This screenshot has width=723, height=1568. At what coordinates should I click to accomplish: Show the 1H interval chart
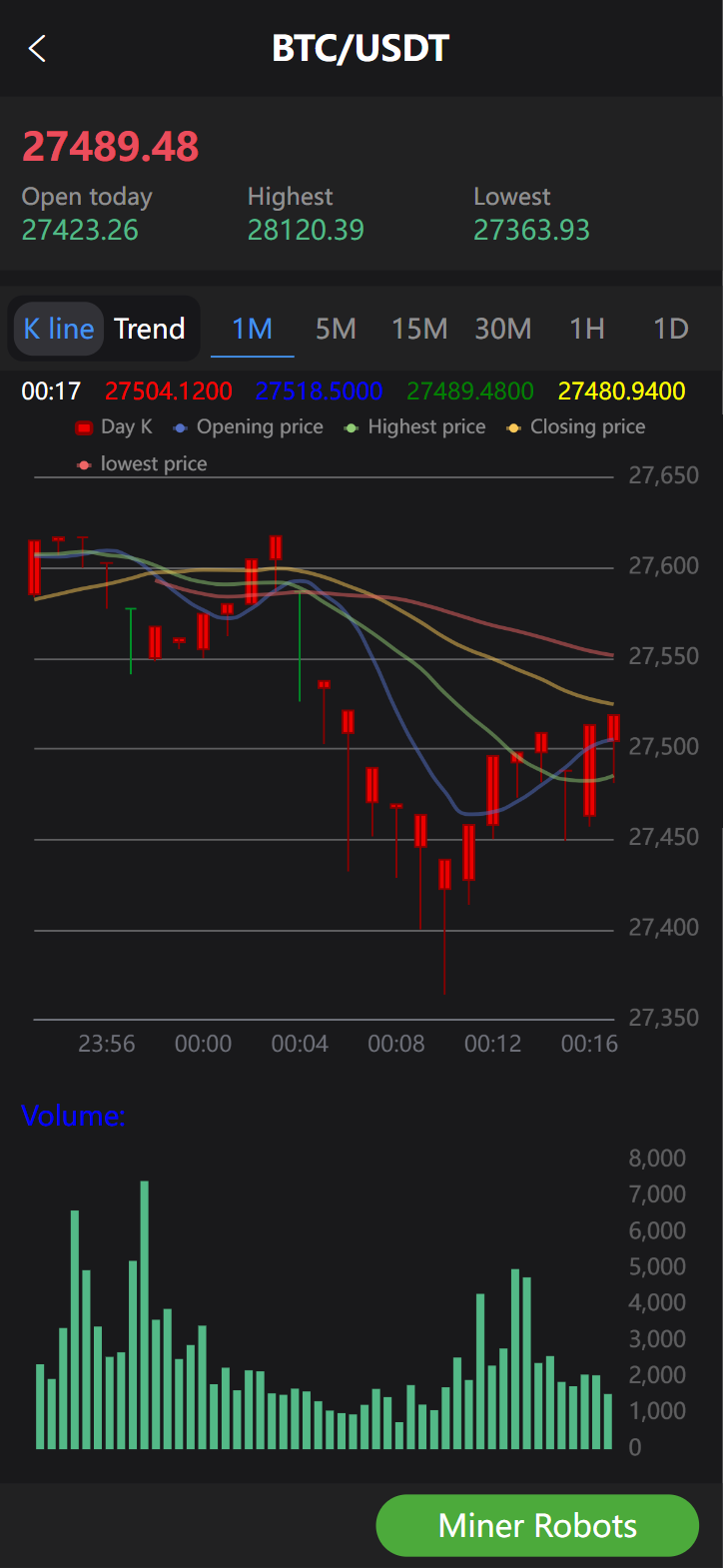[587, 329]
